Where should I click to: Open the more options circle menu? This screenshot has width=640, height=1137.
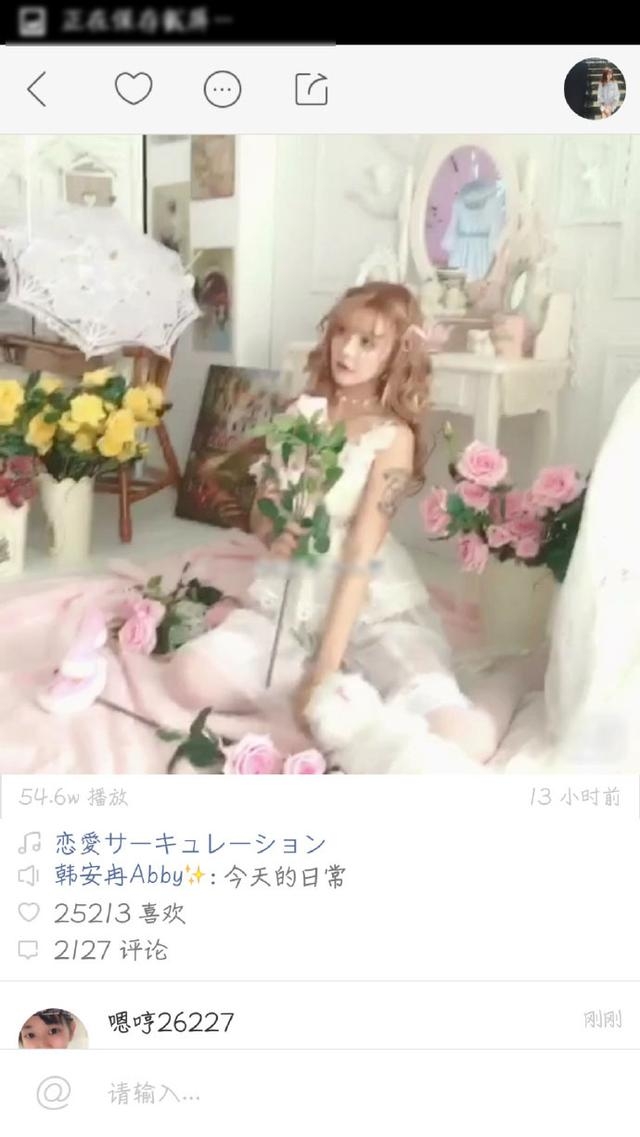point(222,90)
